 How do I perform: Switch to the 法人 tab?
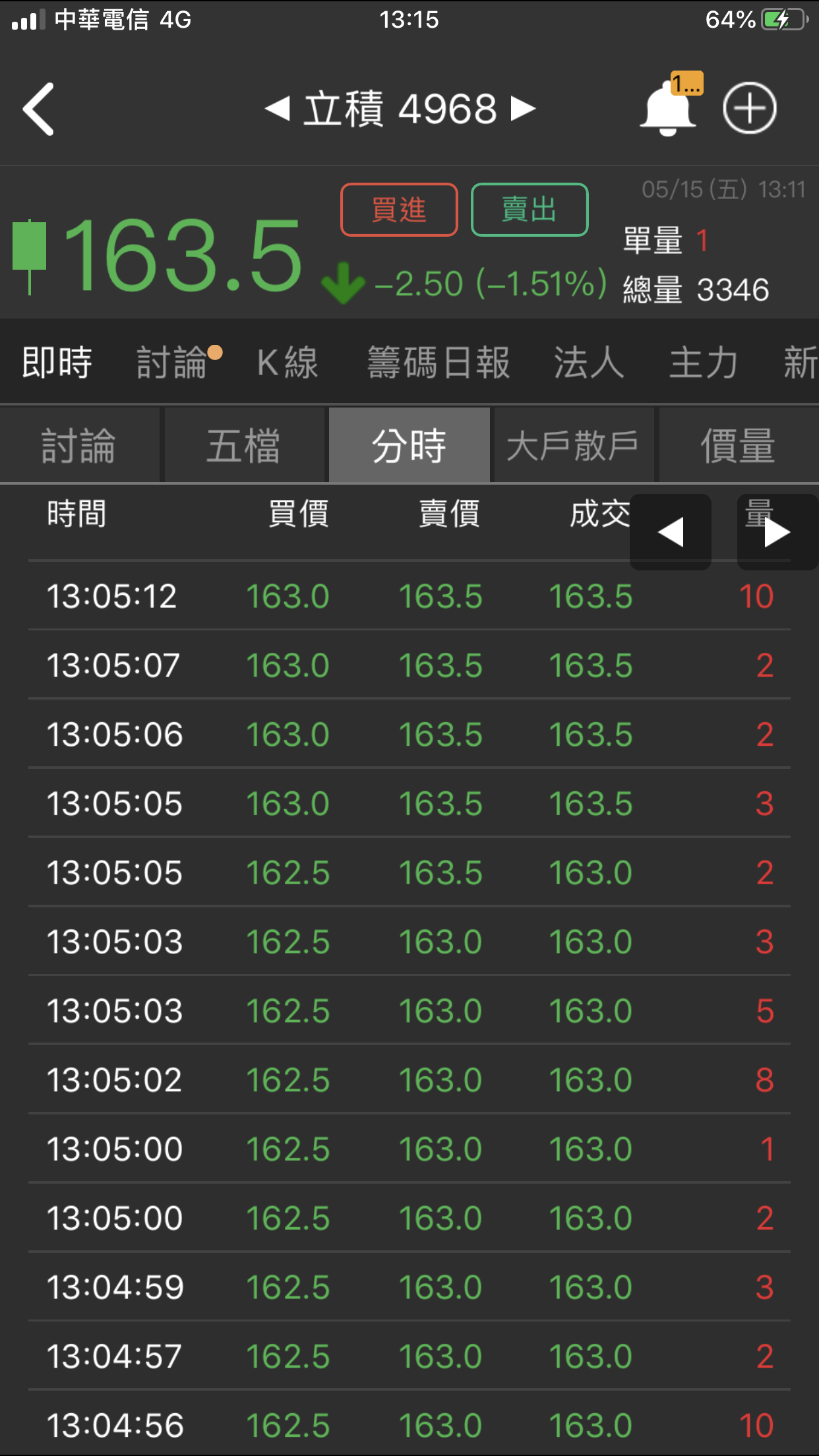[x=589, y=362]
